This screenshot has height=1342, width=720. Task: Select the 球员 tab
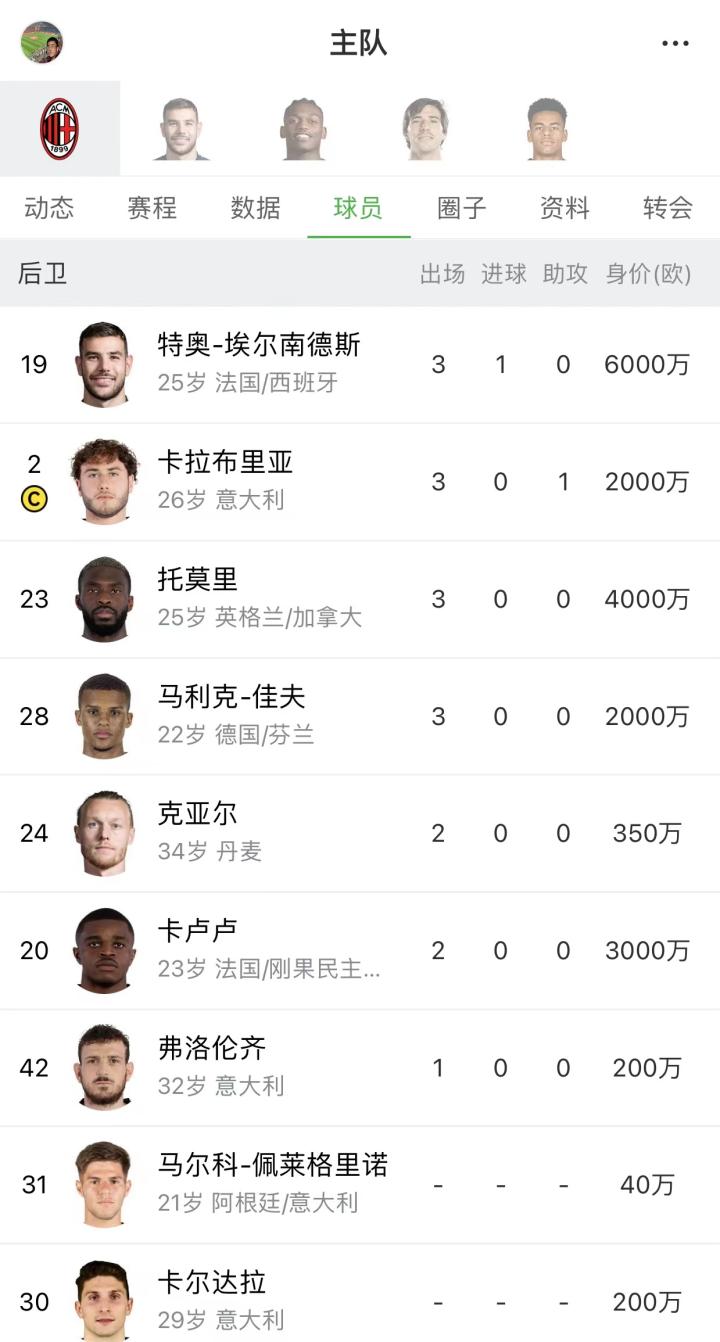[358, 208]
